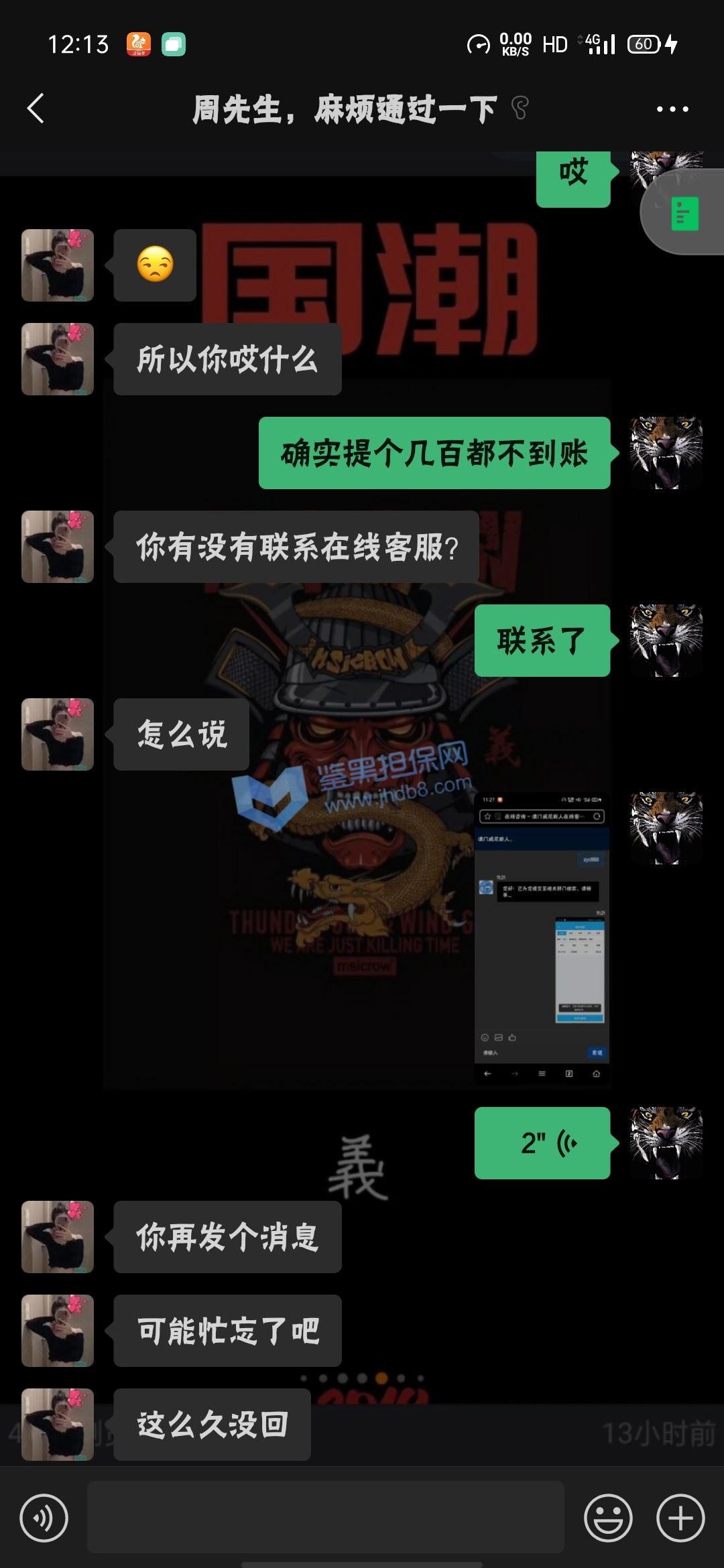This screenshot has height=1568, width=724.
Task: View profile of contact beside "你有没有联系在线客服?"
Action: pos(58,547)
